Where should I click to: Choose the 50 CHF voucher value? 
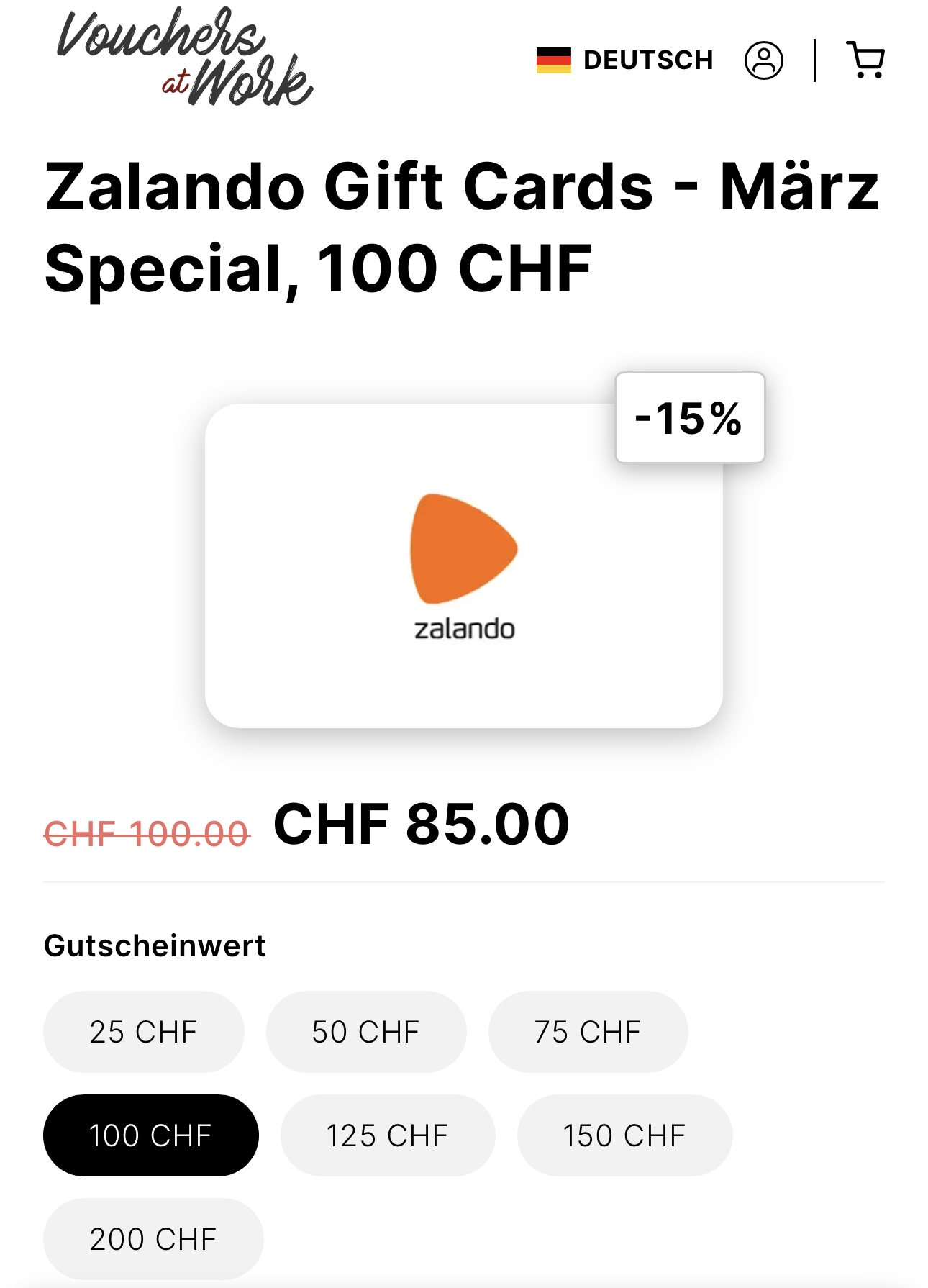coord(365,1032)
